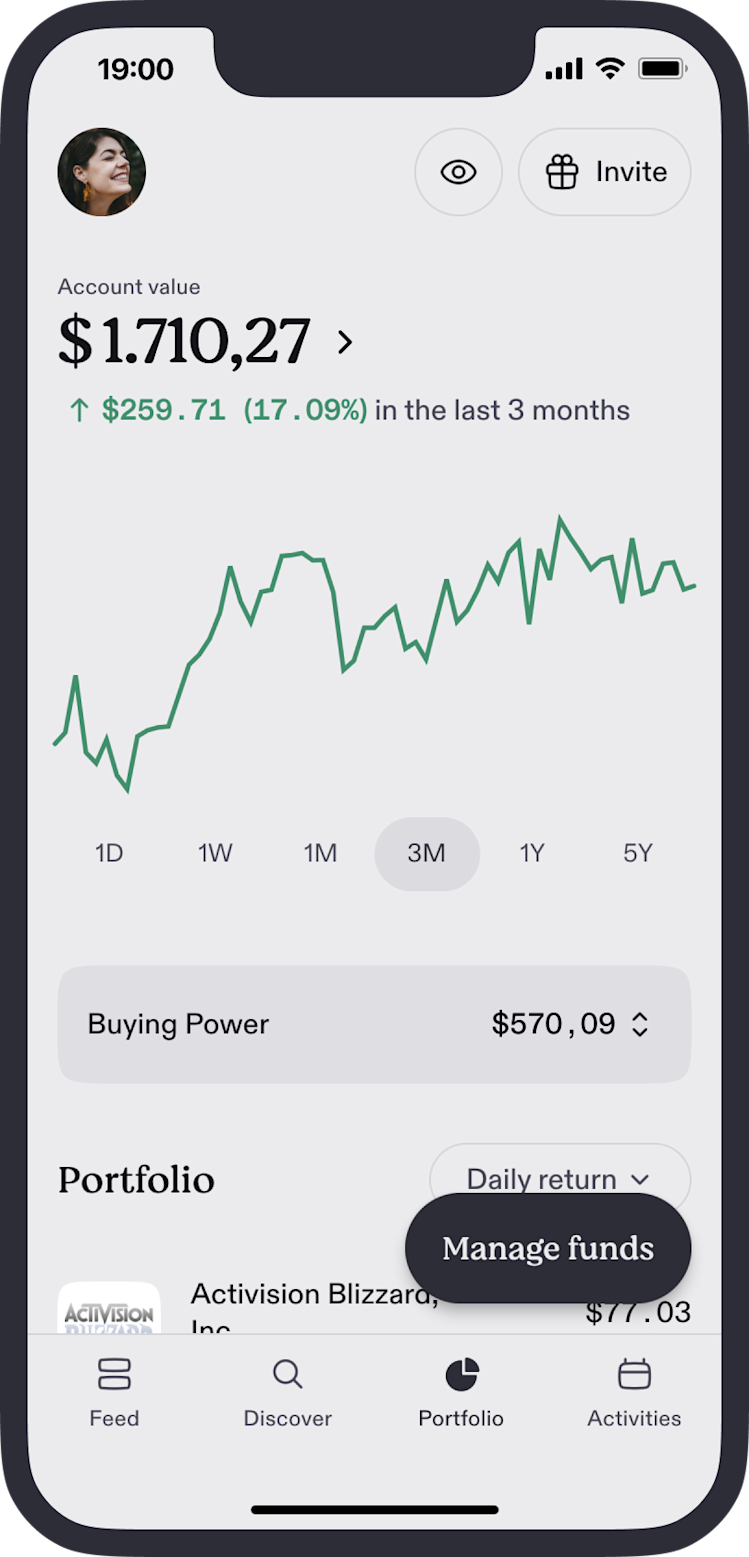Tap the Invite button
Viewport: 749px width, 1557px height.
pos(604,172)
